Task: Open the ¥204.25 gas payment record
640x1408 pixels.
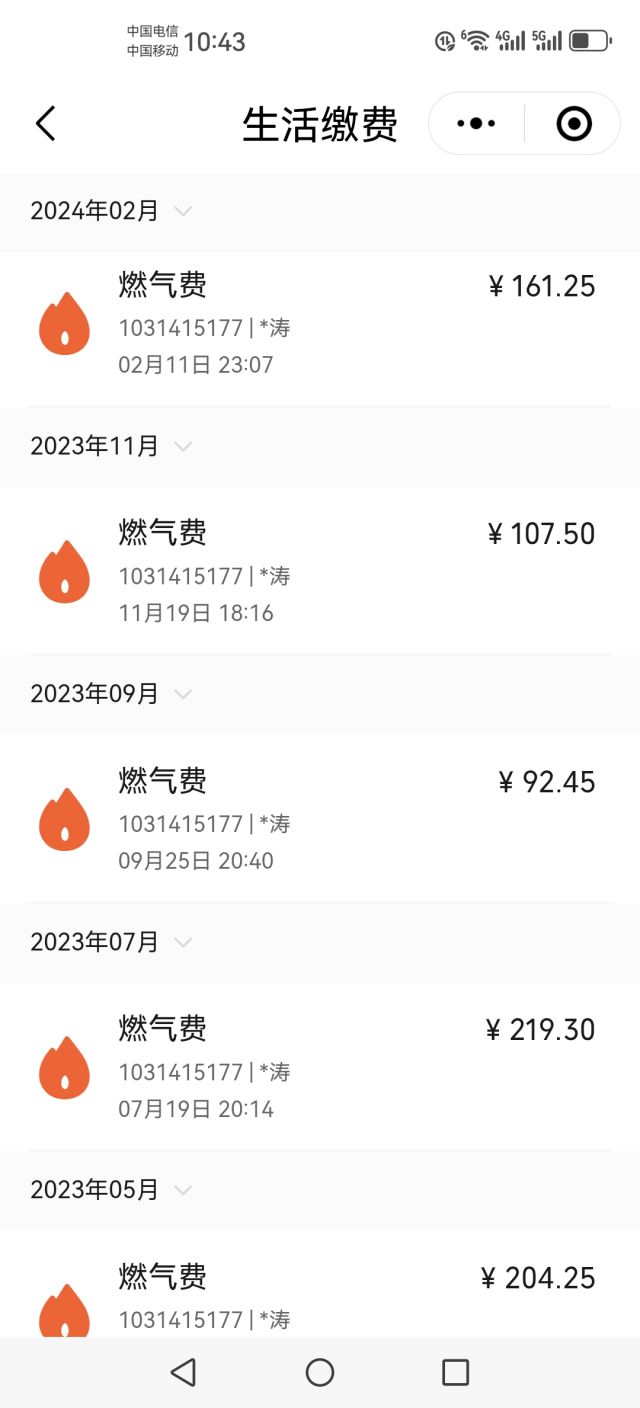Action: (x=320, y=1285)
